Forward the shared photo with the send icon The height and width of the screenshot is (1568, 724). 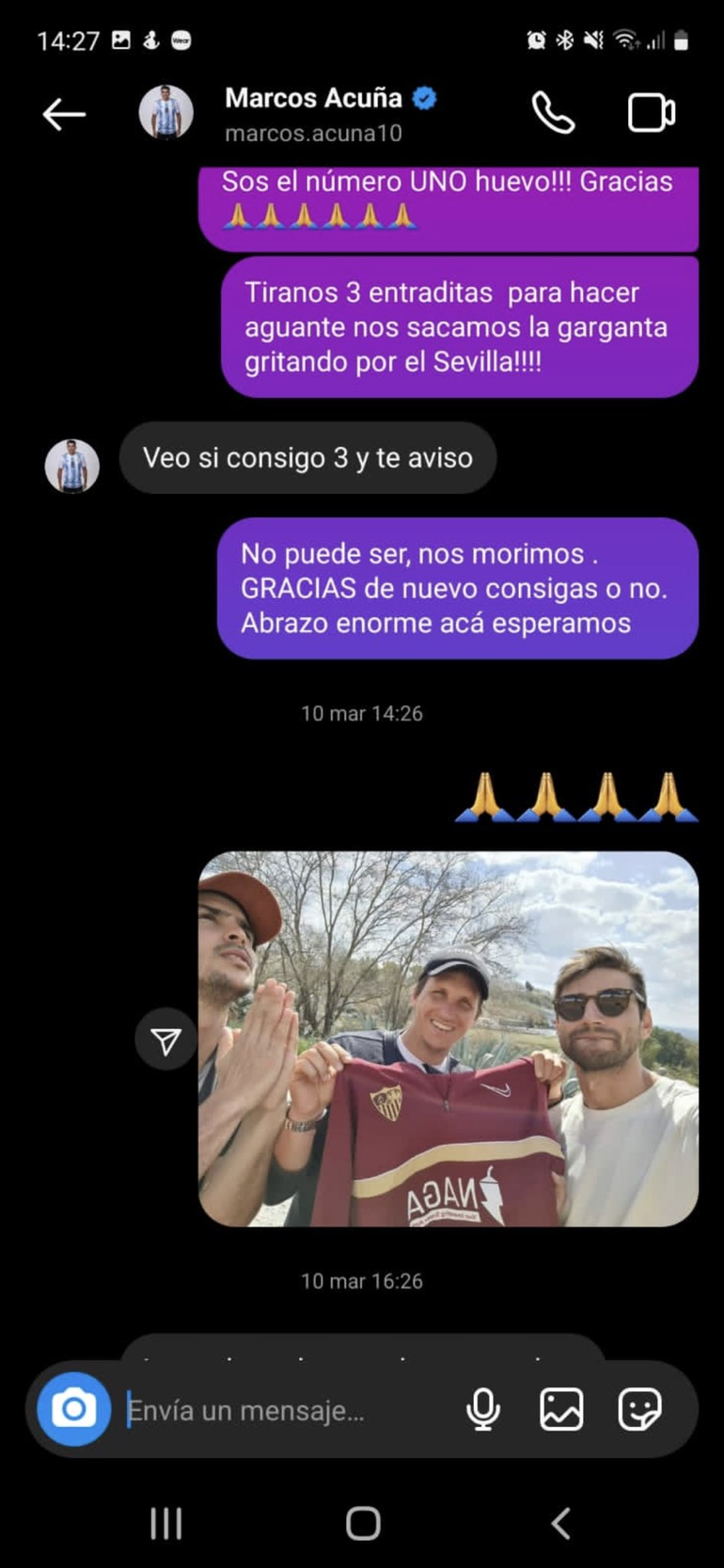point(165,1040)
